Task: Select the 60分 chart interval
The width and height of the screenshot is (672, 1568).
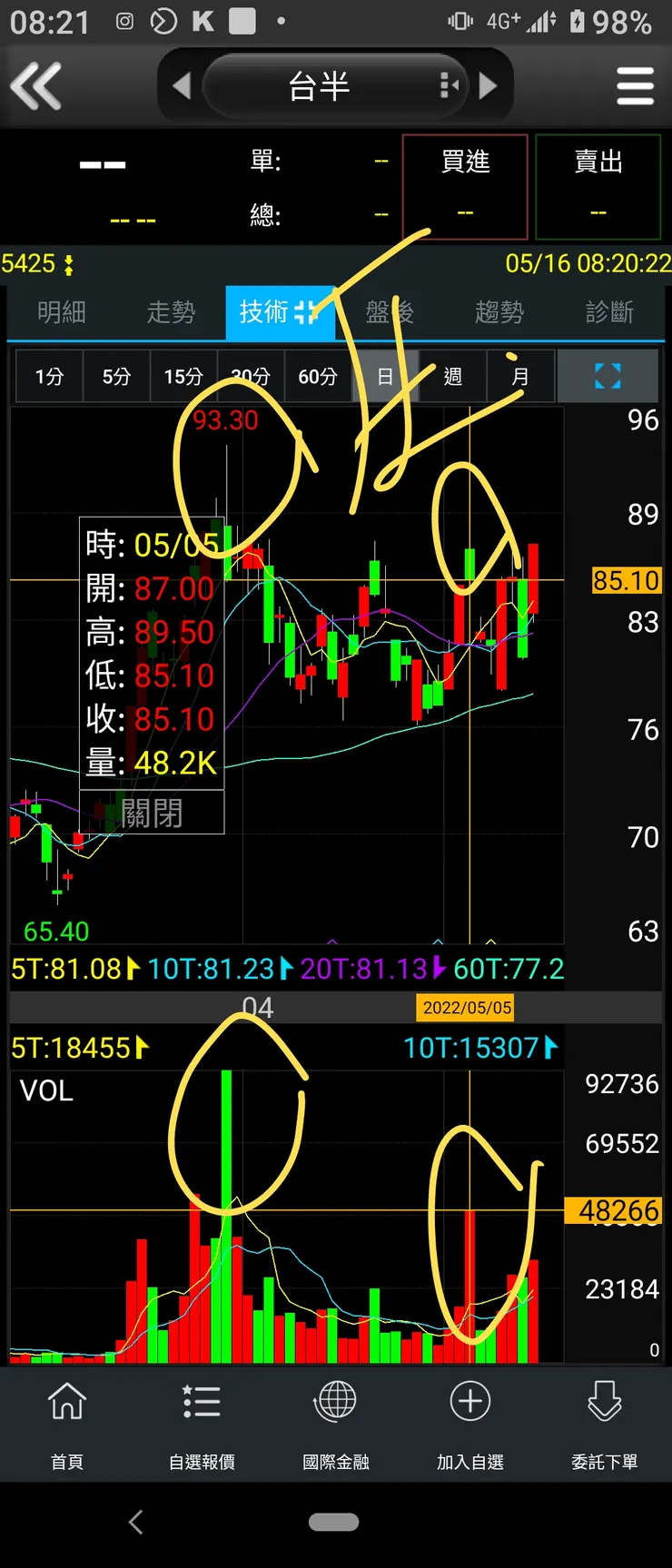Action: tap(318, 376)
